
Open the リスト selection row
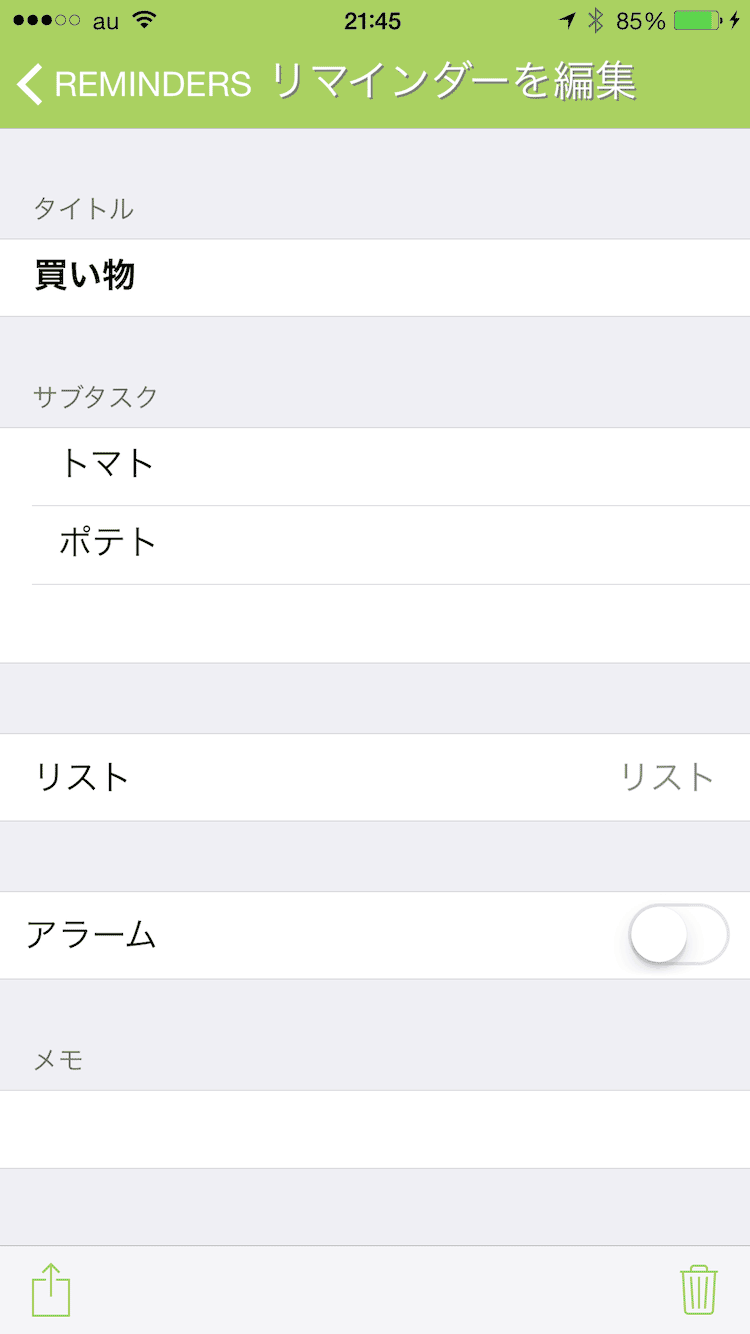(x=375, y=777)
